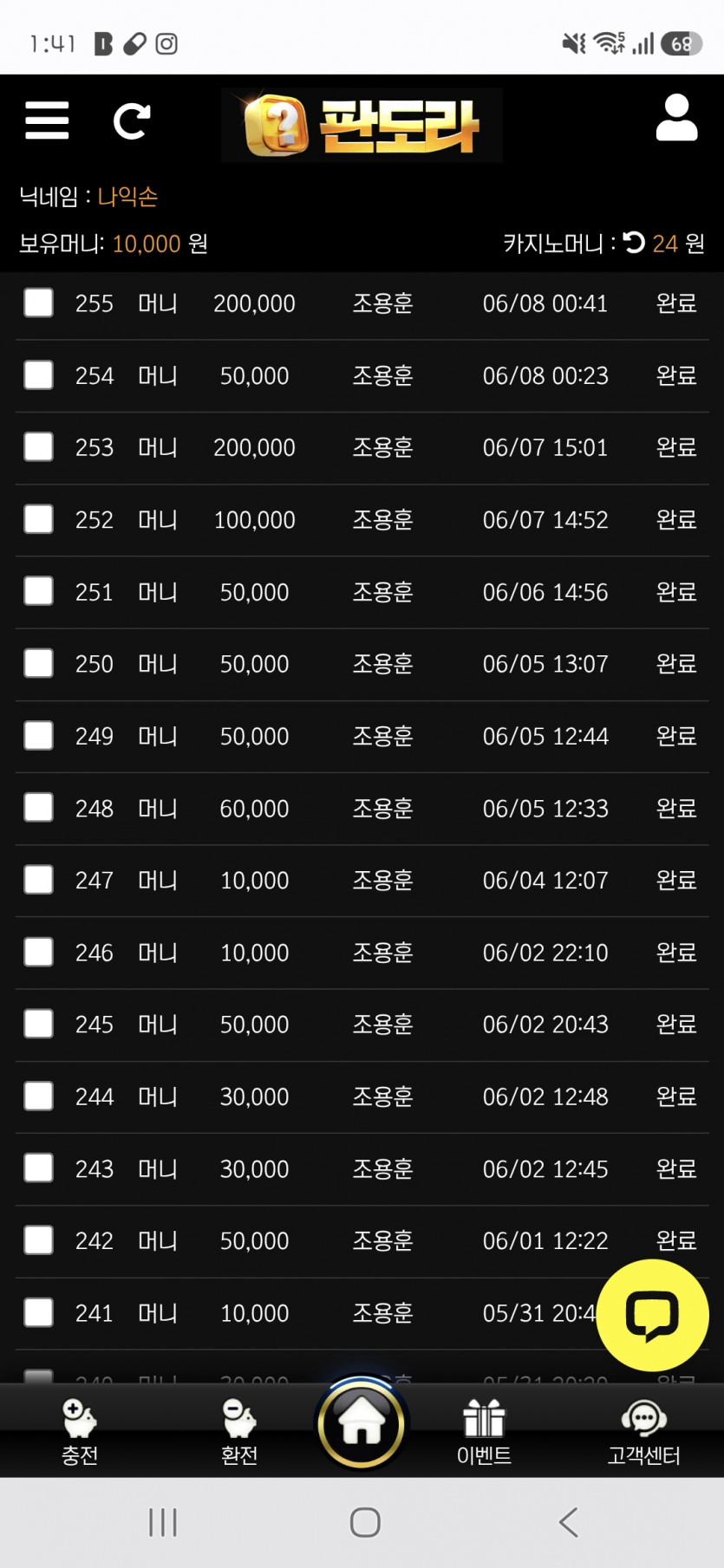724x1568 pixels.
Task: Open the 이벤트 tab
Action: [x=484, y=1433]
